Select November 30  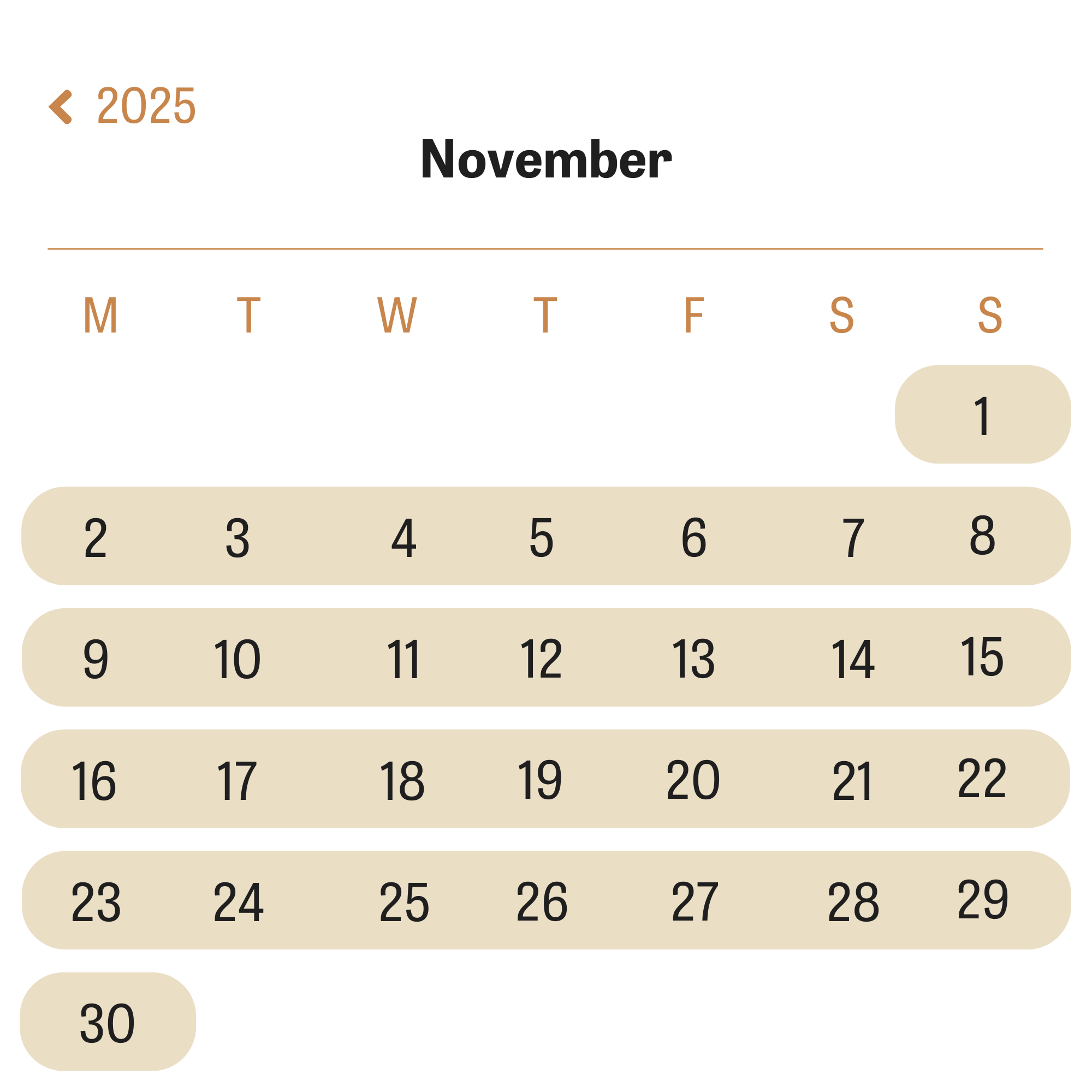[x=108, y=1023]
